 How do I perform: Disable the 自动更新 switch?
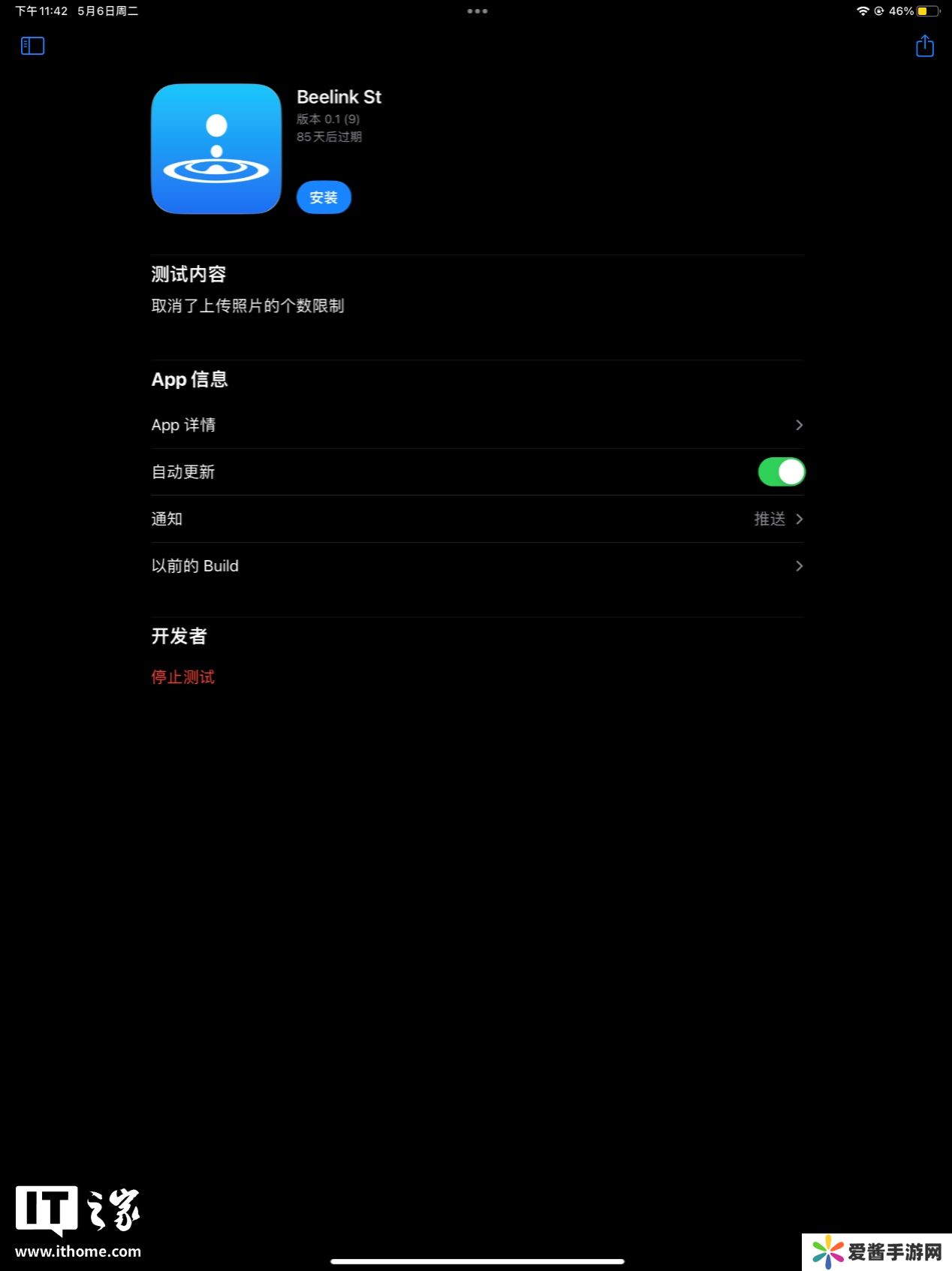[x=781, y=472]
